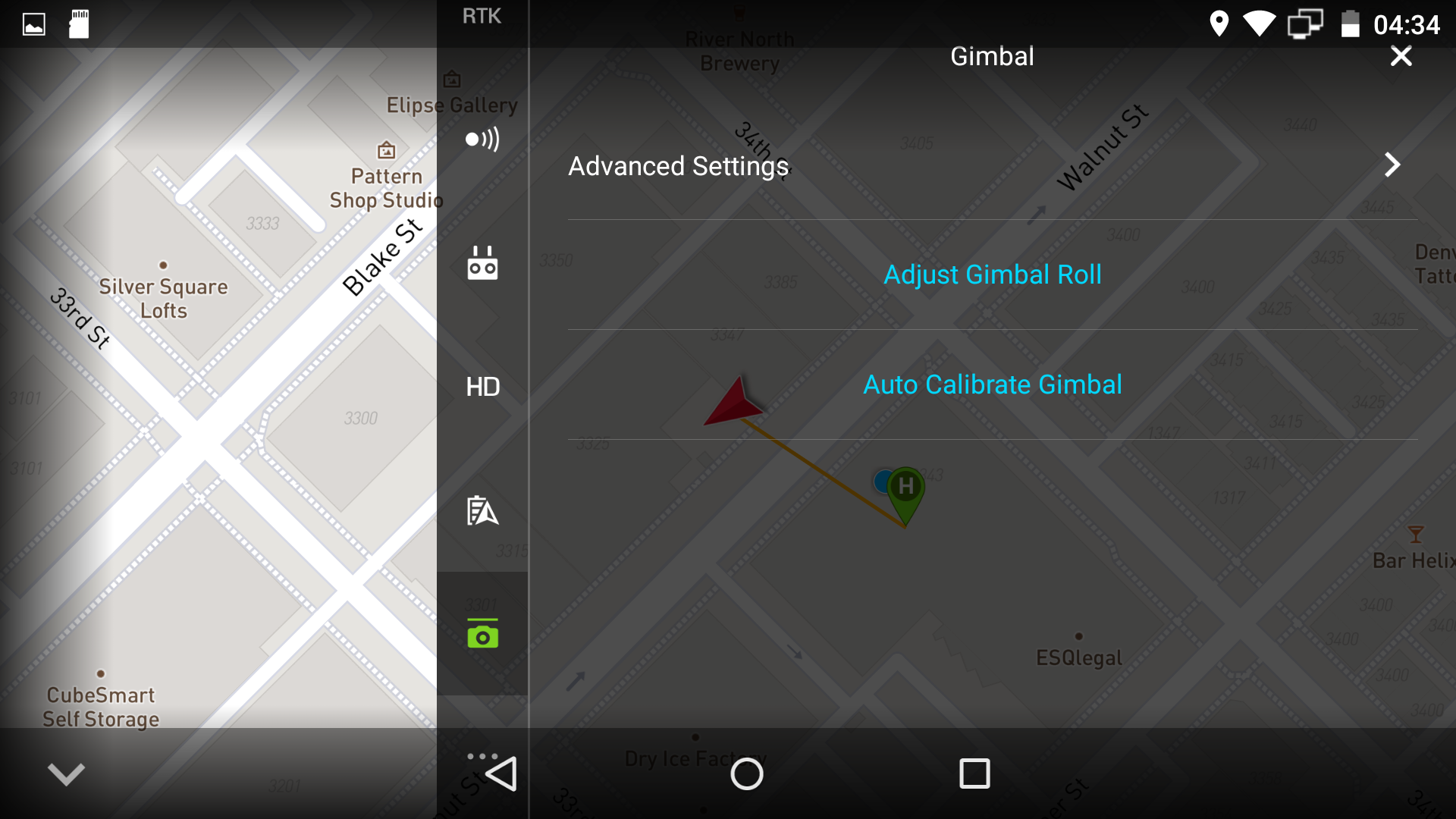Viewport: 1456px width, 819px height.
Task: Select Adjust Gimbal Roll
Action: [992, 275]
